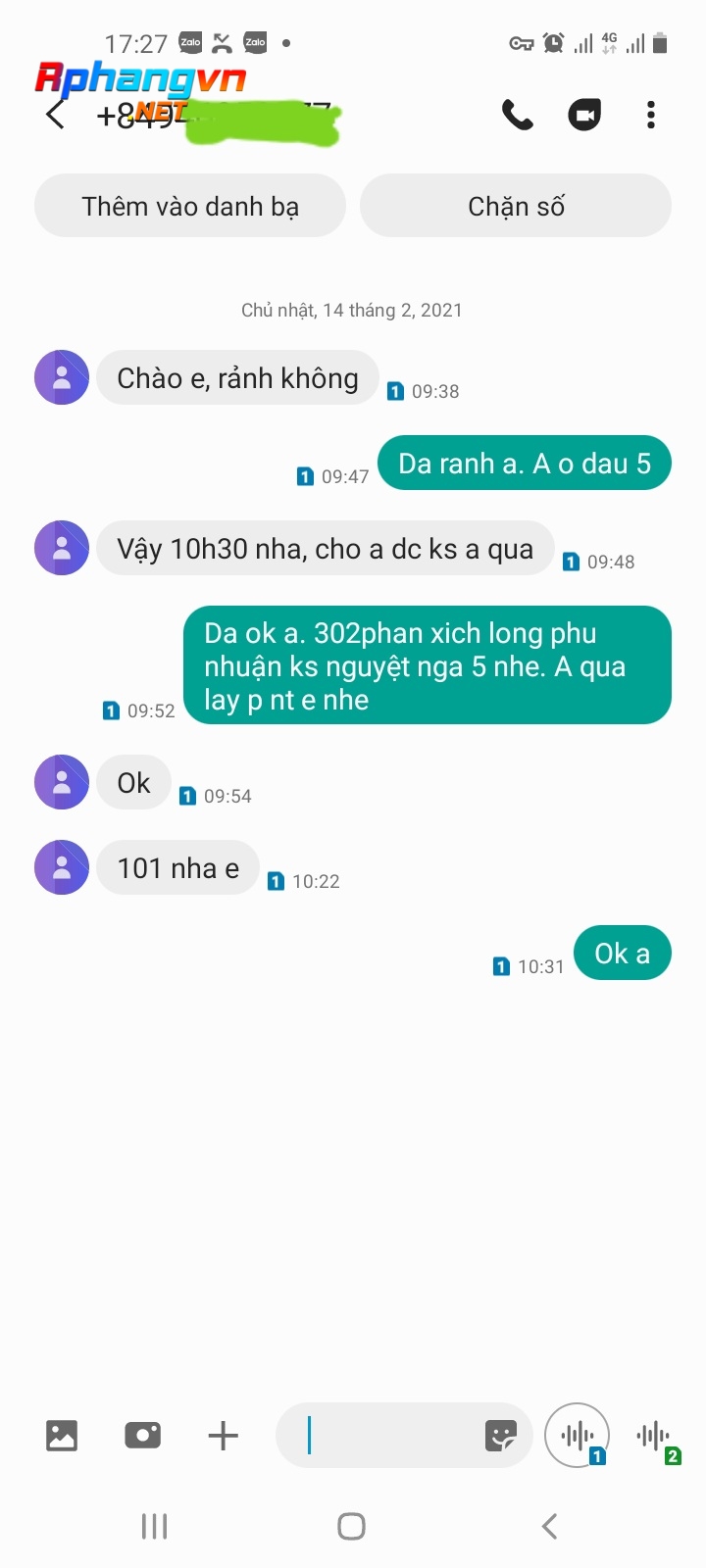Start a video call
Screen dimensions: 706x1568
click(x=584, y=115)
